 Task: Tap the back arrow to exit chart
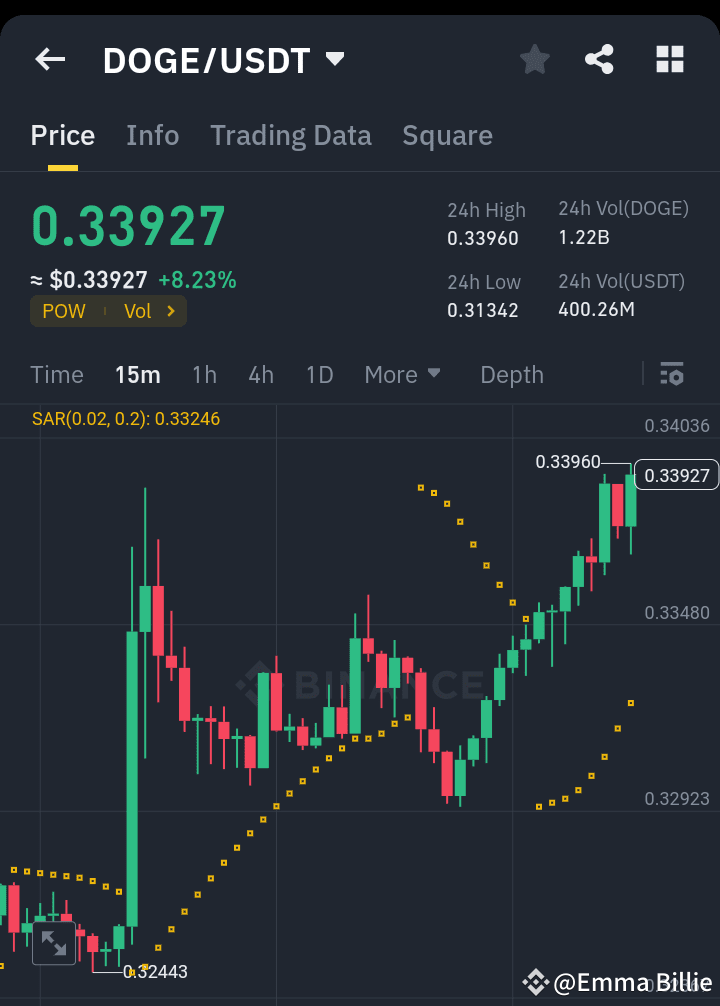pyautogui.click(x=49, y=59)
